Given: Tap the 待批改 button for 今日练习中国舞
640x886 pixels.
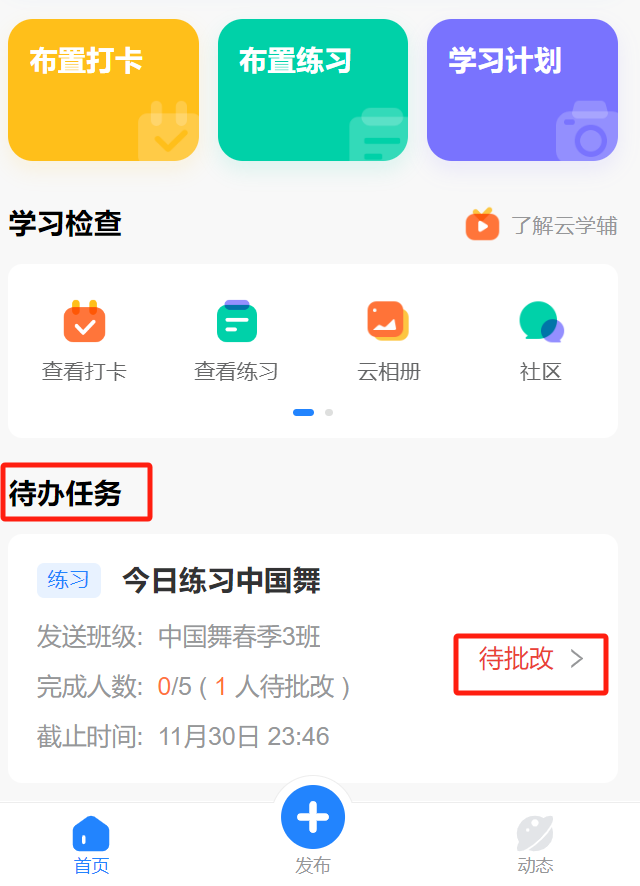Looking at the screenshot, I should (531, 660).
